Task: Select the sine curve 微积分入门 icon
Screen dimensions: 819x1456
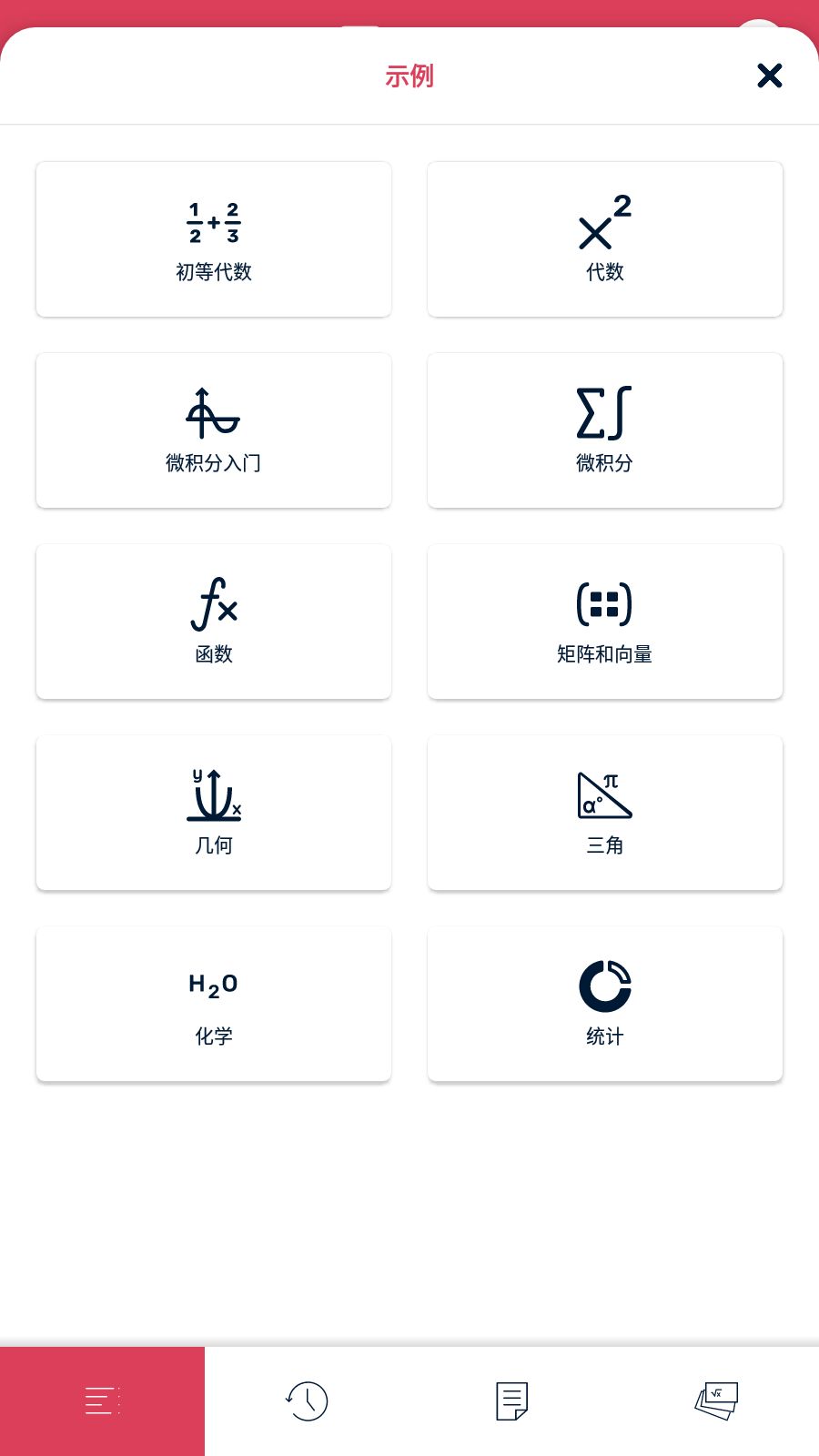Action: click(213, 414)
